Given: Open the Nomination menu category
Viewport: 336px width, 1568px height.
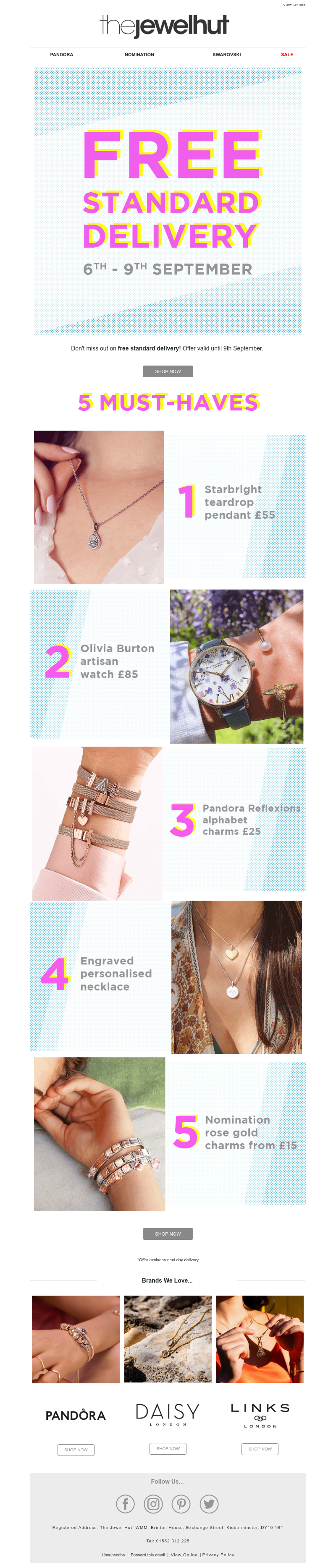Looking at the screenshot, I should (139, 55).
